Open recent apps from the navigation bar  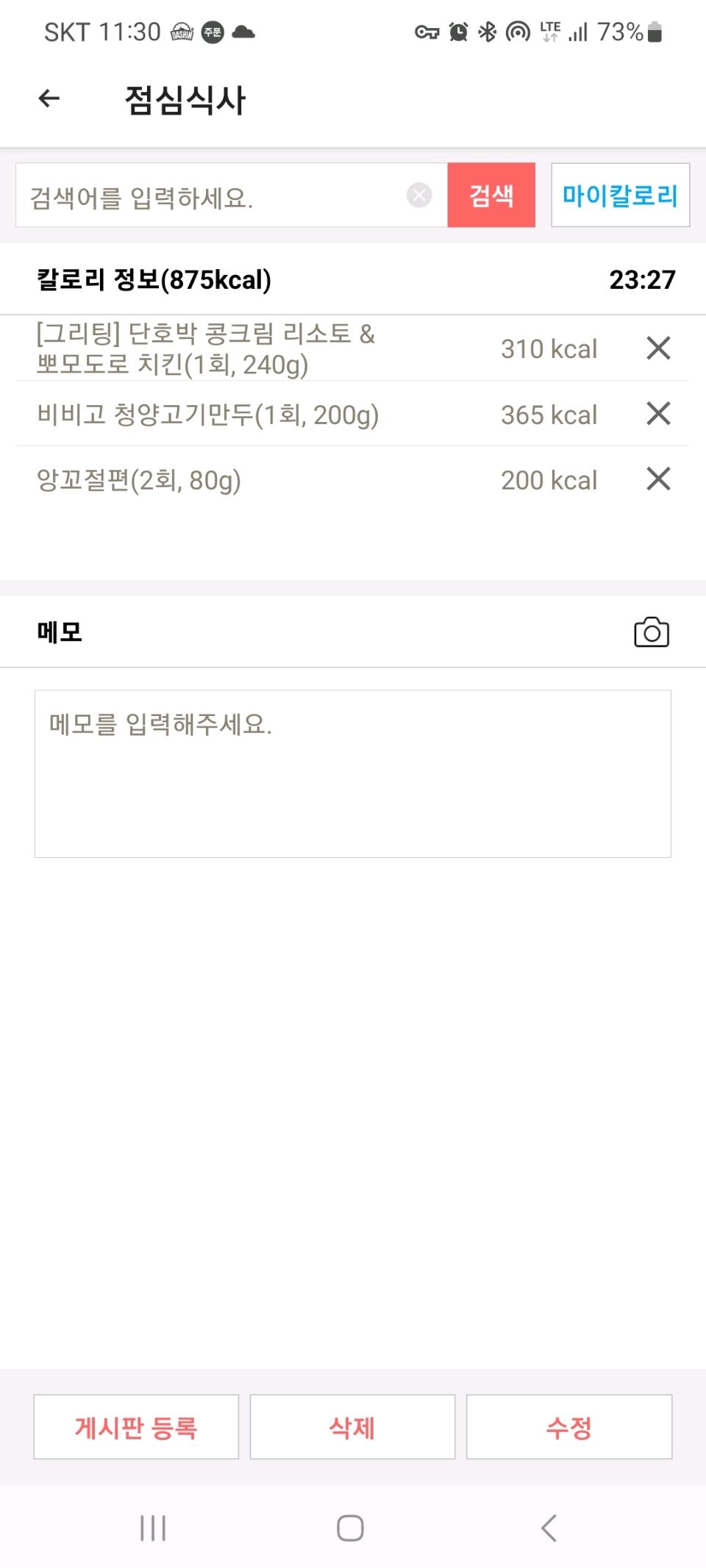click(x=153, y=1528)
